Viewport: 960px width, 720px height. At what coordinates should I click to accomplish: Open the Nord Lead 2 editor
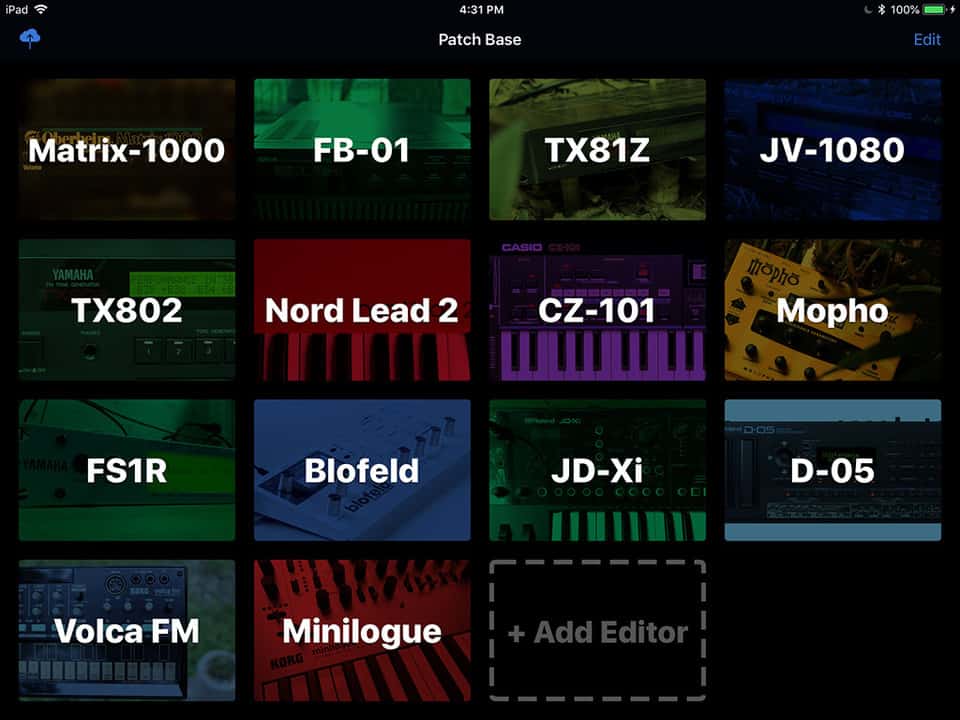[362, 310]
